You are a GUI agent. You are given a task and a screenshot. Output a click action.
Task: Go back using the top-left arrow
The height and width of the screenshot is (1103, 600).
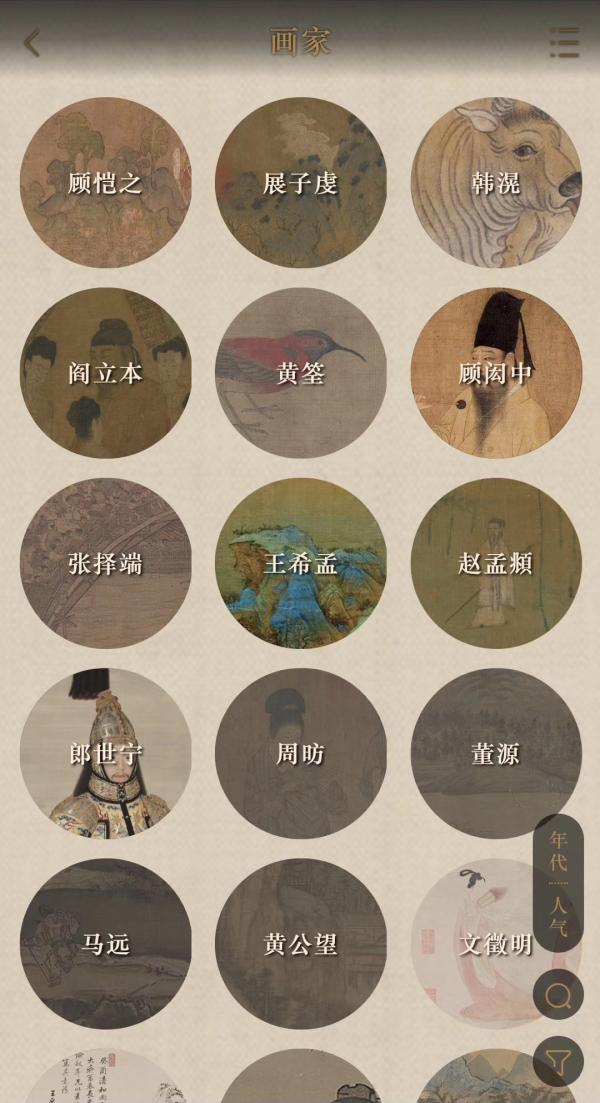click(32, 43)
